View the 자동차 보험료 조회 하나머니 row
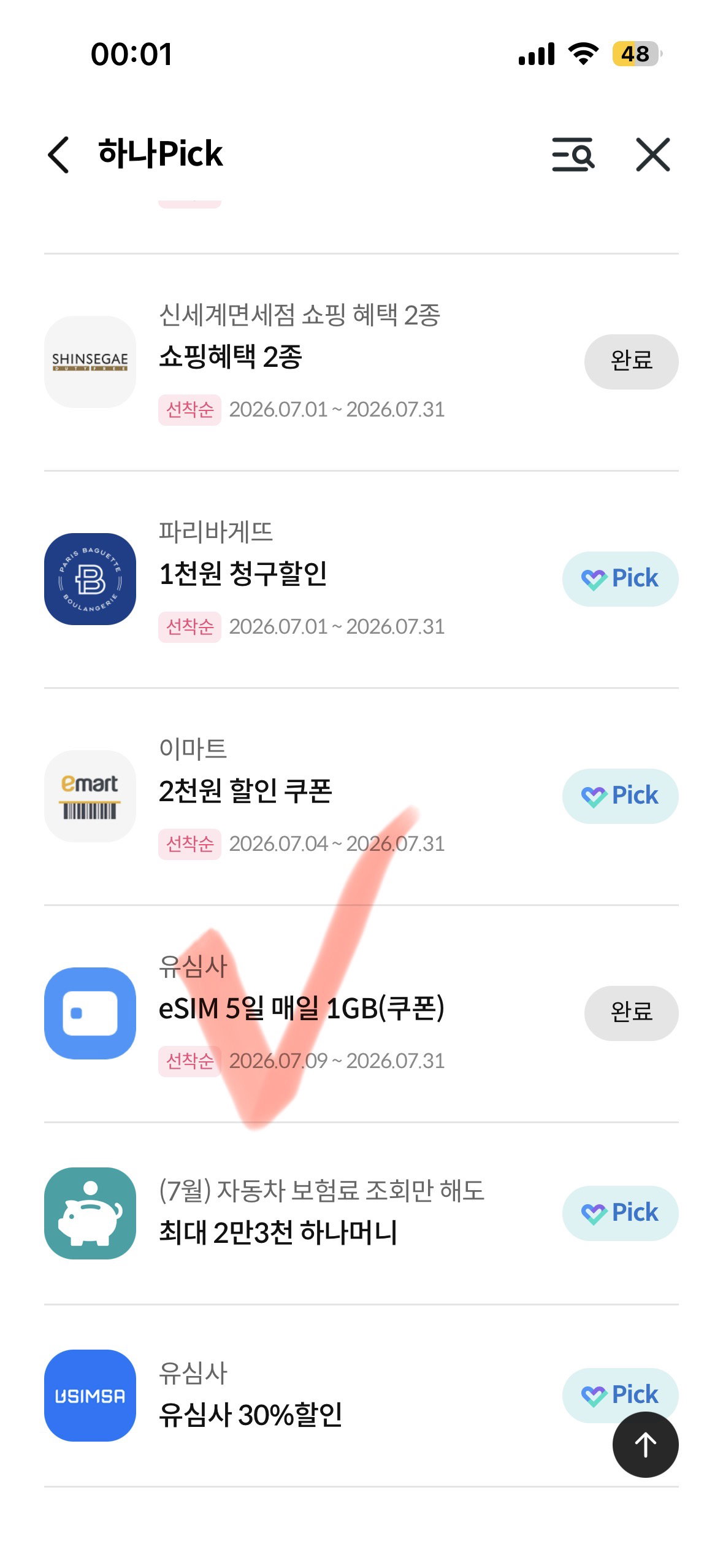The width and height of the screenshot is (723, 1568). tap(361, 1213)
